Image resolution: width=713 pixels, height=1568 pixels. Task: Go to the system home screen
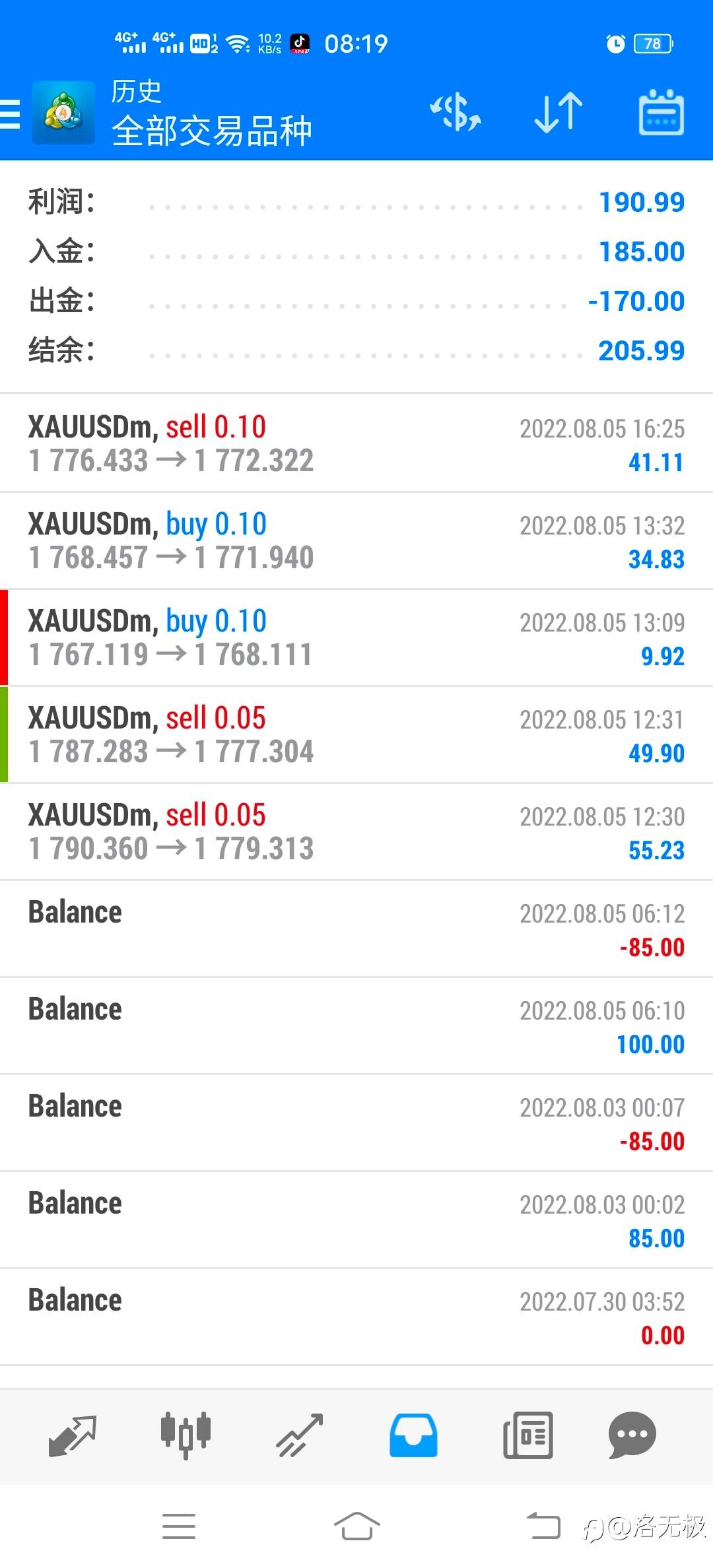pyautogui.click(x=356, y=1526)
